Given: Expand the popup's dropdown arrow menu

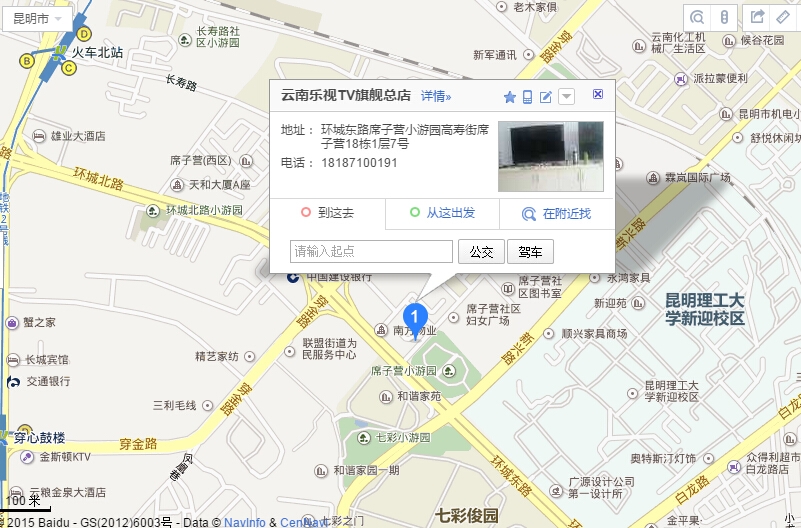Looking at the screenshot, I should [x=566, y=97].
